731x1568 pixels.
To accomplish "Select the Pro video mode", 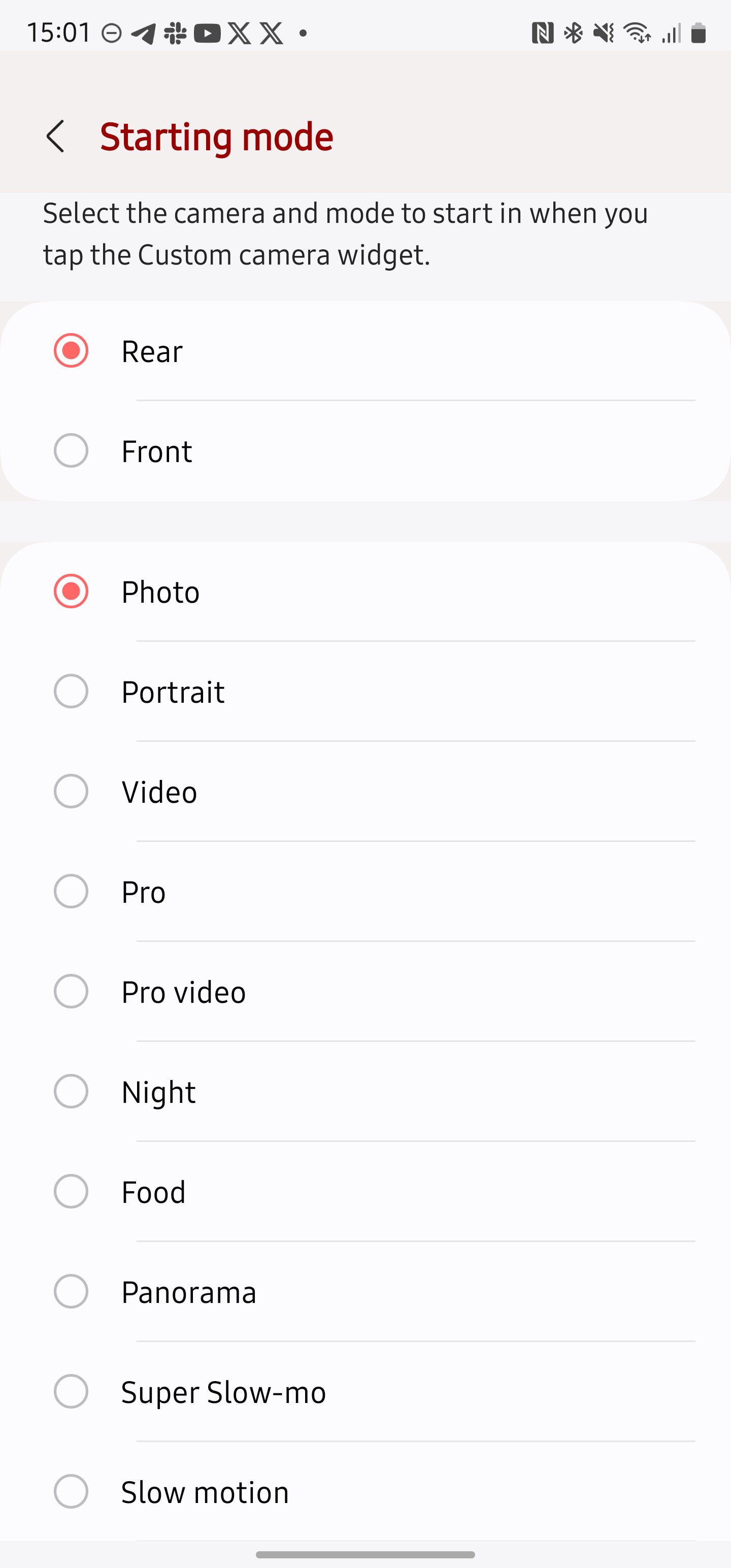I will 365,991.
